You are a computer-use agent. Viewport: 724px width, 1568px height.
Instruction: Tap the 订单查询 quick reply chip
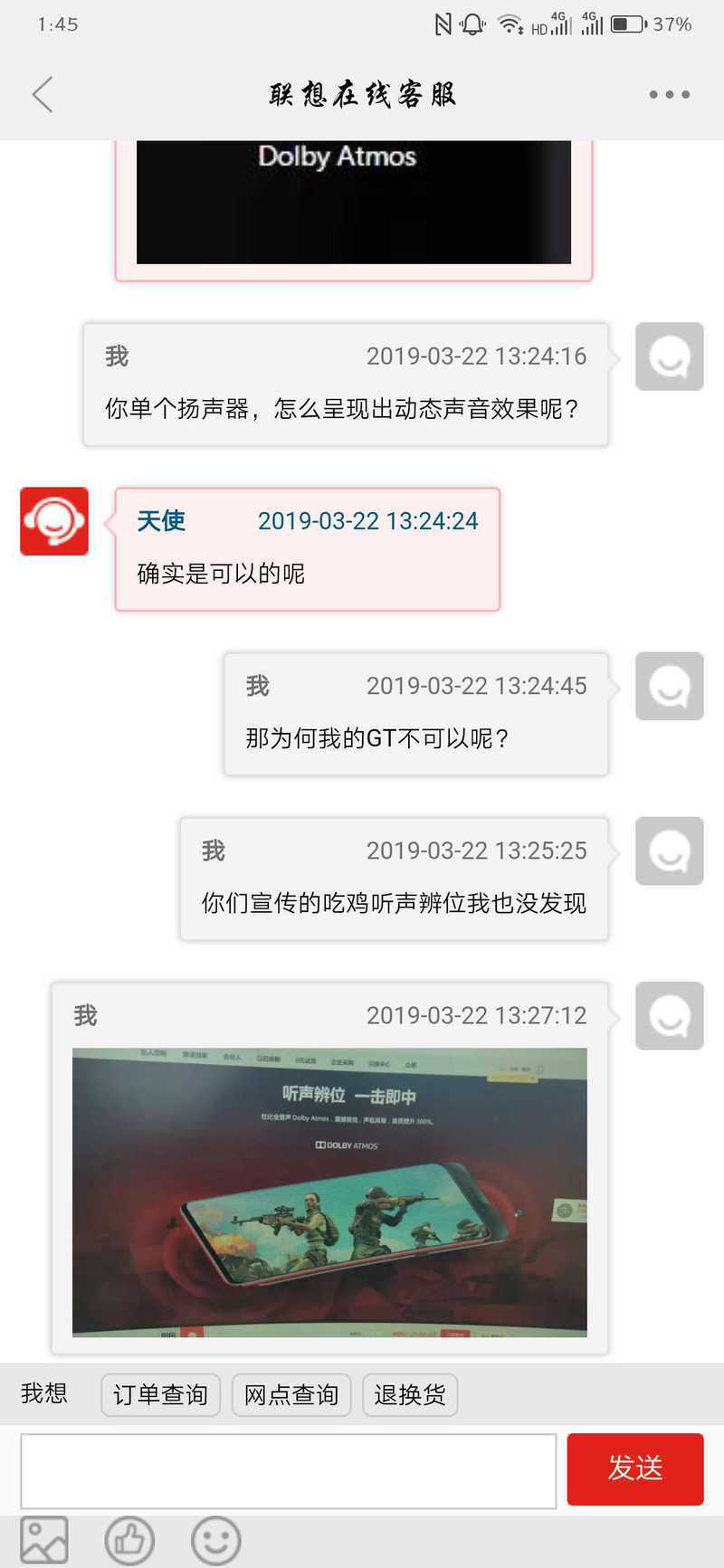160,1394
